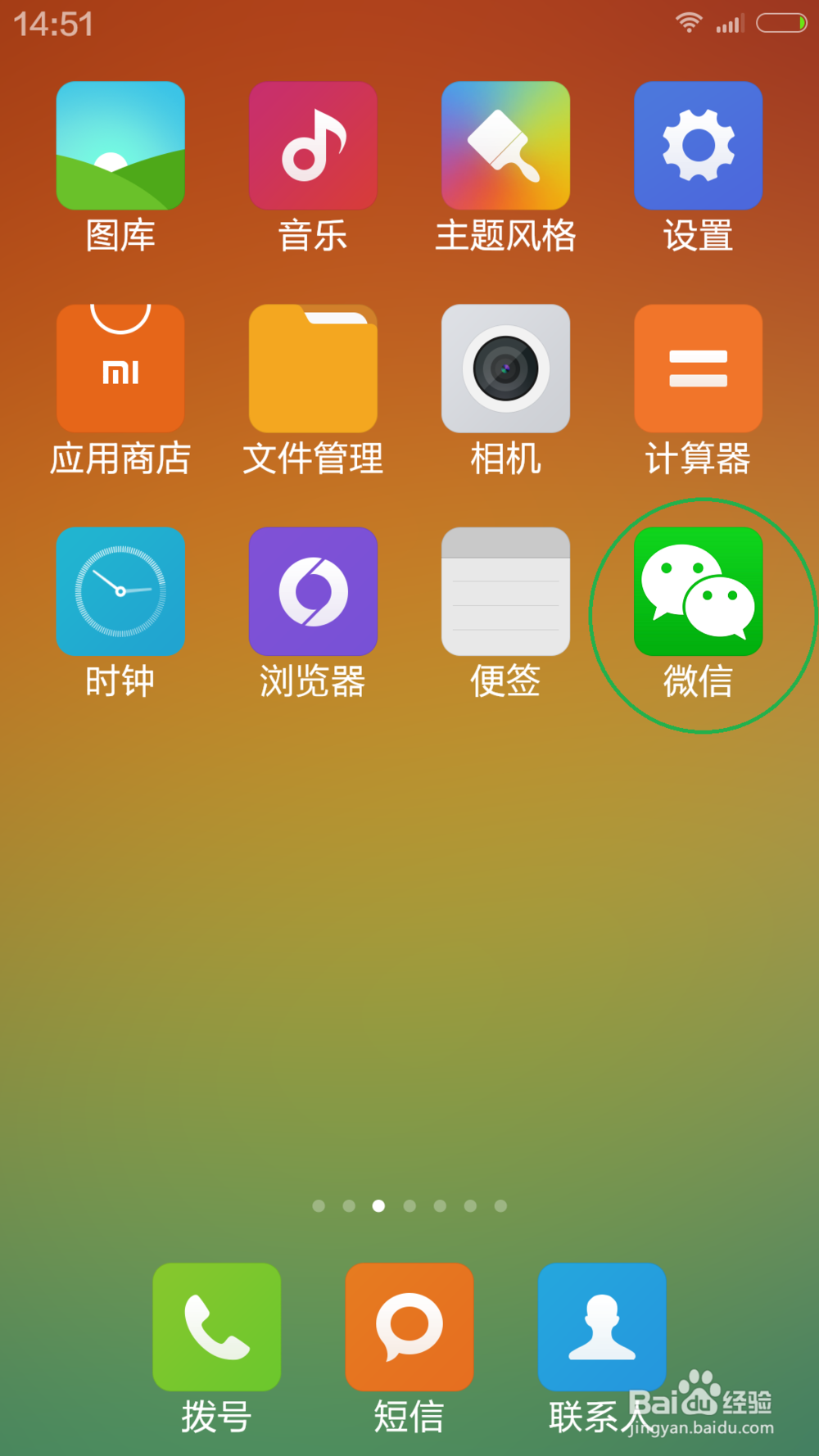Open the 音乐 music player
Viewport: 819px width, 1456px height.
pyautogui.click(x=313, y=143)
